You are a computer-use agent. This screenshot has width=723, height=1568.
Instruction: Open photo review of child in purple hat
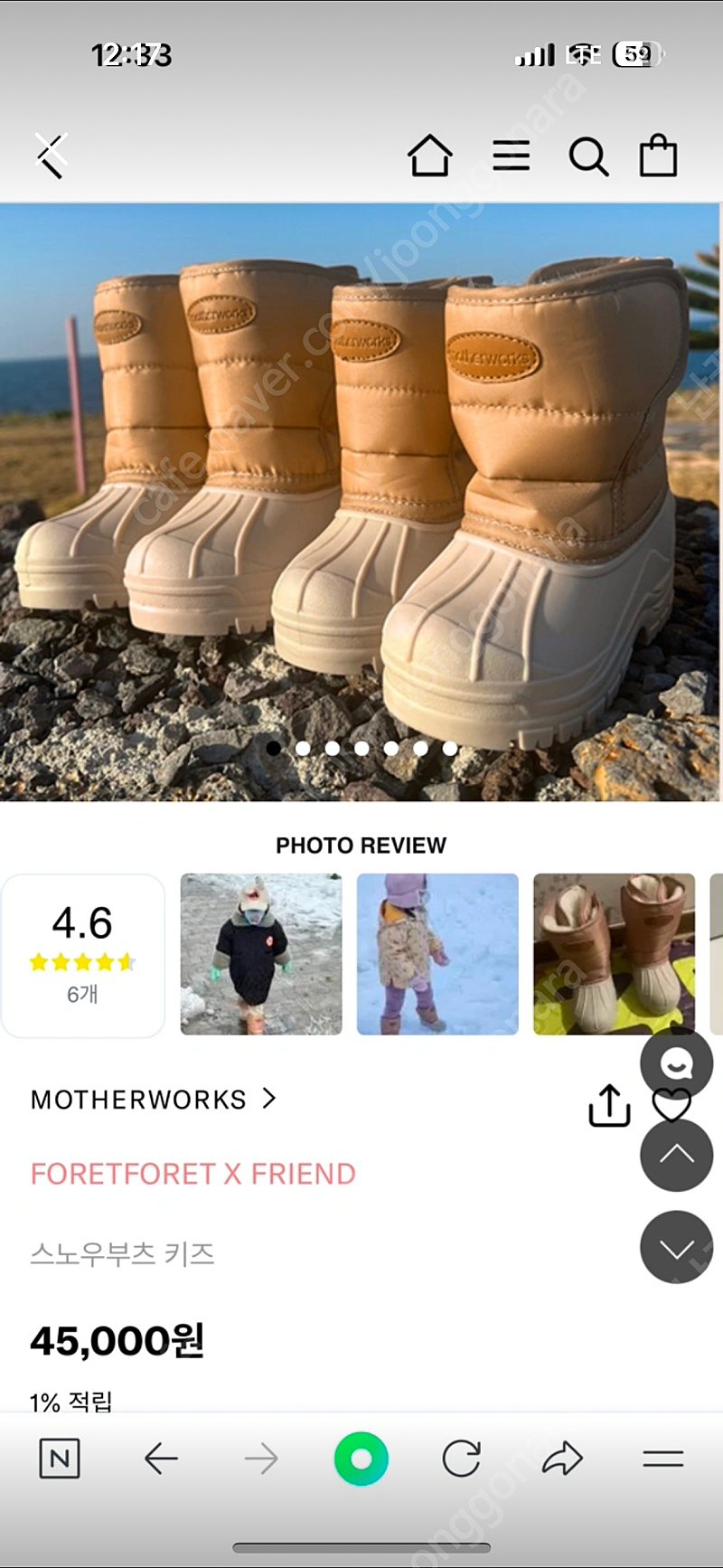point(437,954)
